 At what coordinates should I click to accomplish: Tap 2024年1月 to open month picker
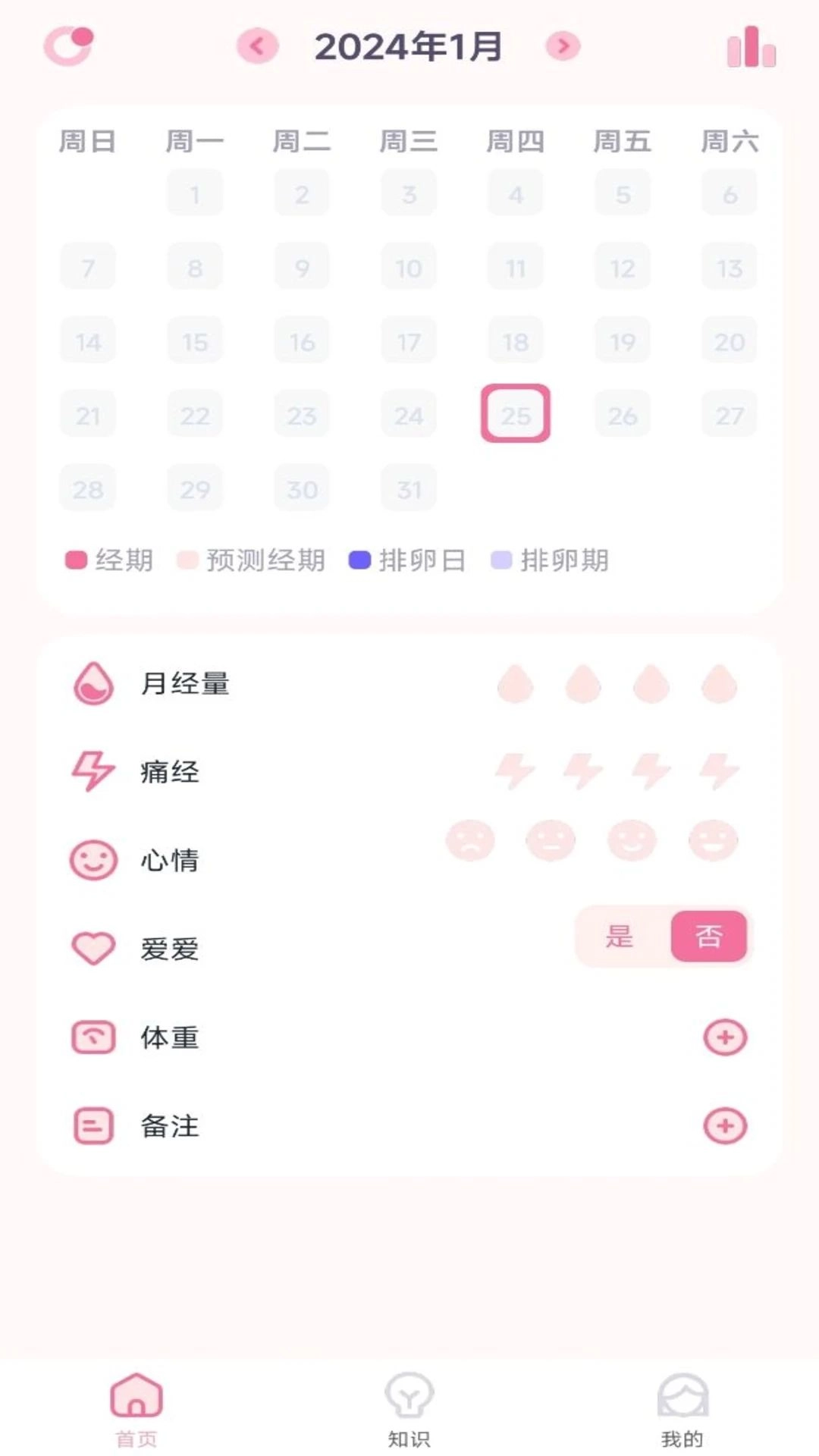(409, 47)
